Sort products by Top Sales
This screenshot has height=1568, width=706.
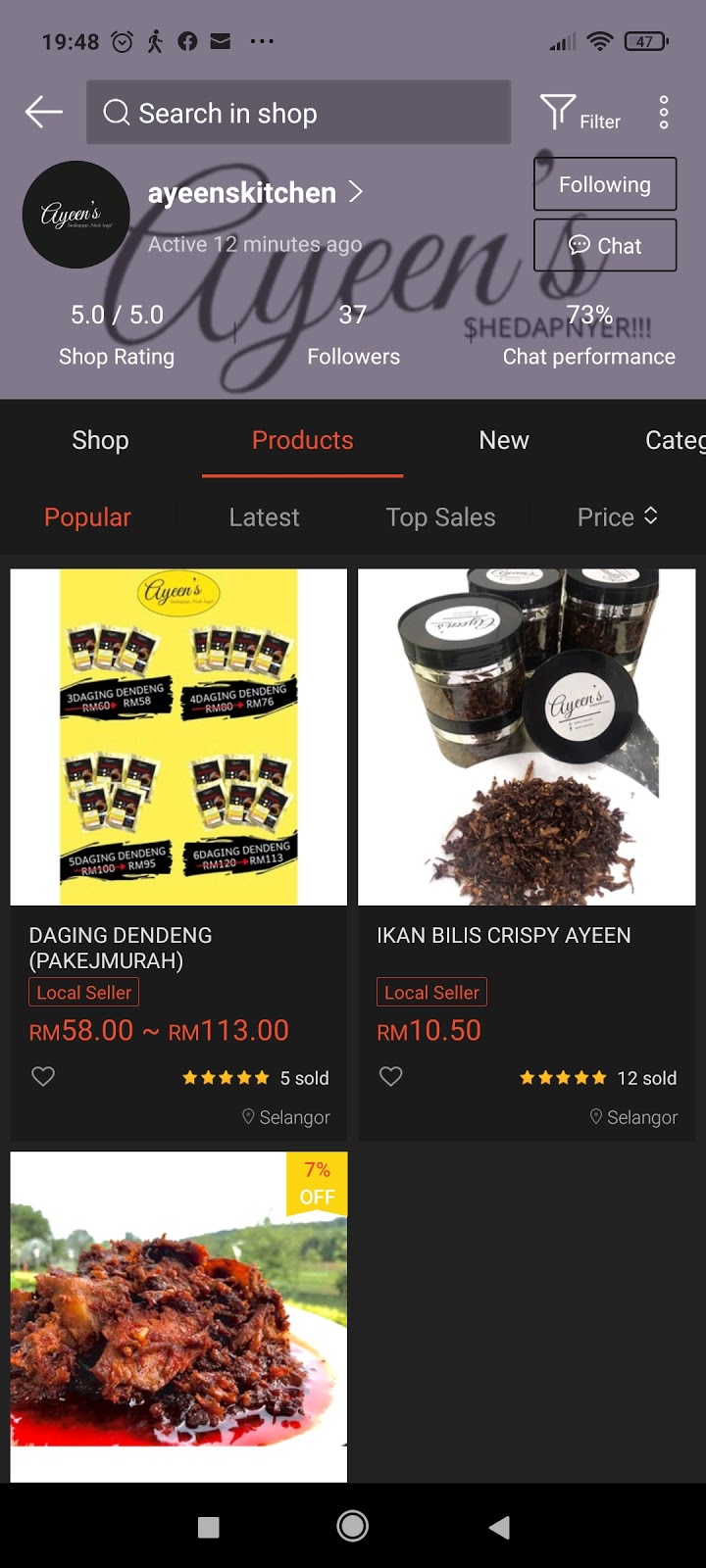(x=440, y=517)
